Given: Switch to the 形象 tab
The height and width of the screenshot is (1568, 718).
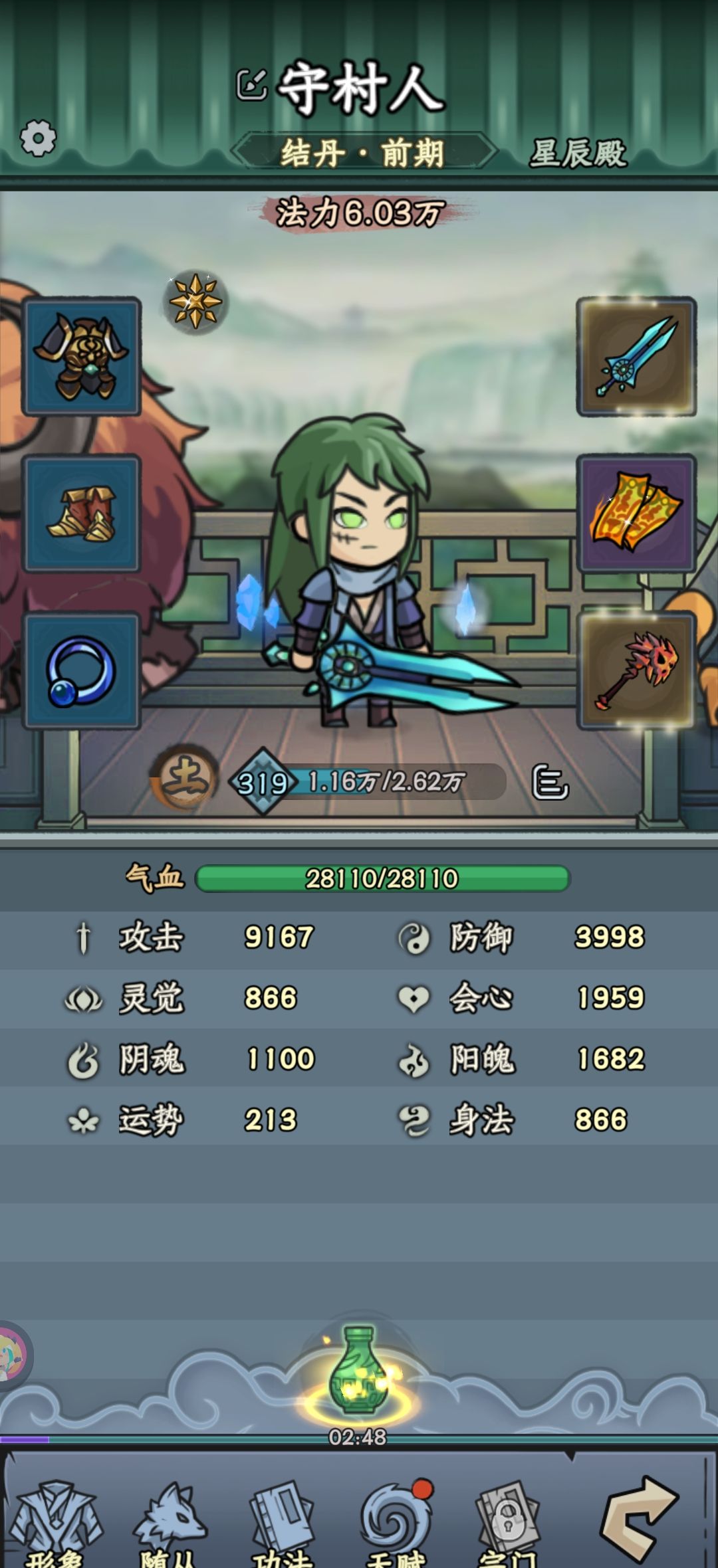Looking at the screenshot, I should click(x=57, y=1523).
